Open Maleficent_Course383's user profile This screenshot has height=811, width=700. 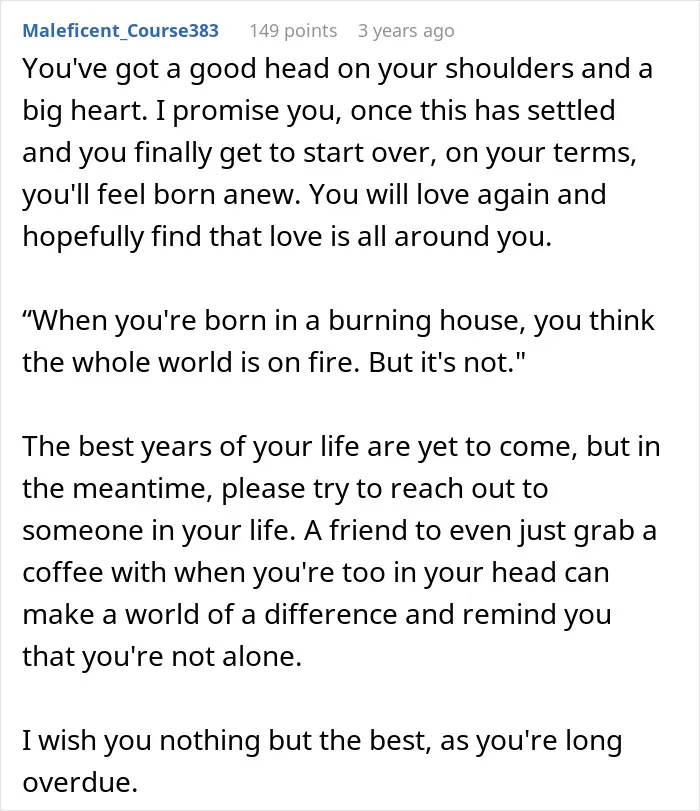click(x=121, y=31)
